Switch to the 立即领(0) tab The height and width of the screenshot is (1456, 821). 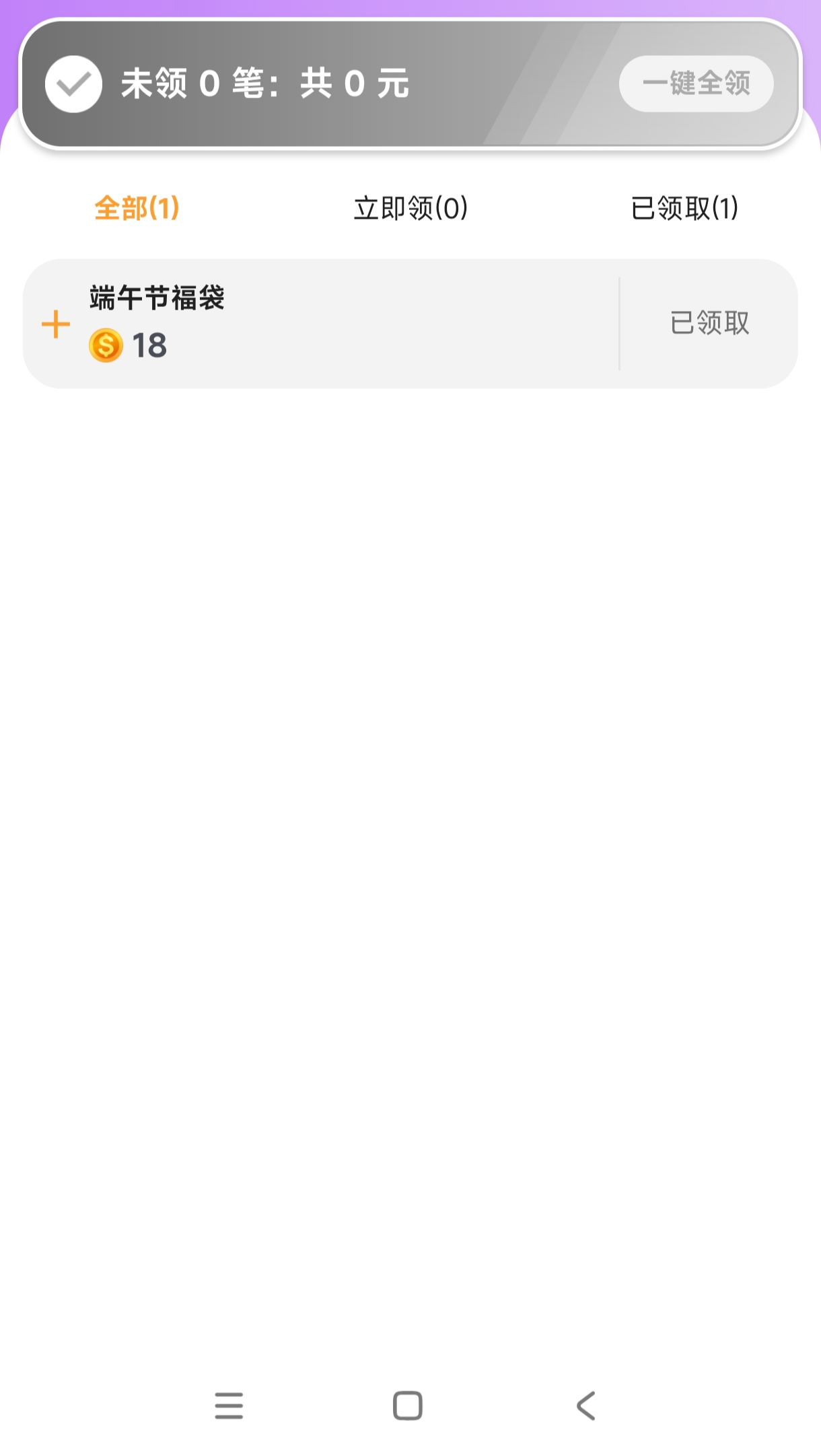click(410, 208)
